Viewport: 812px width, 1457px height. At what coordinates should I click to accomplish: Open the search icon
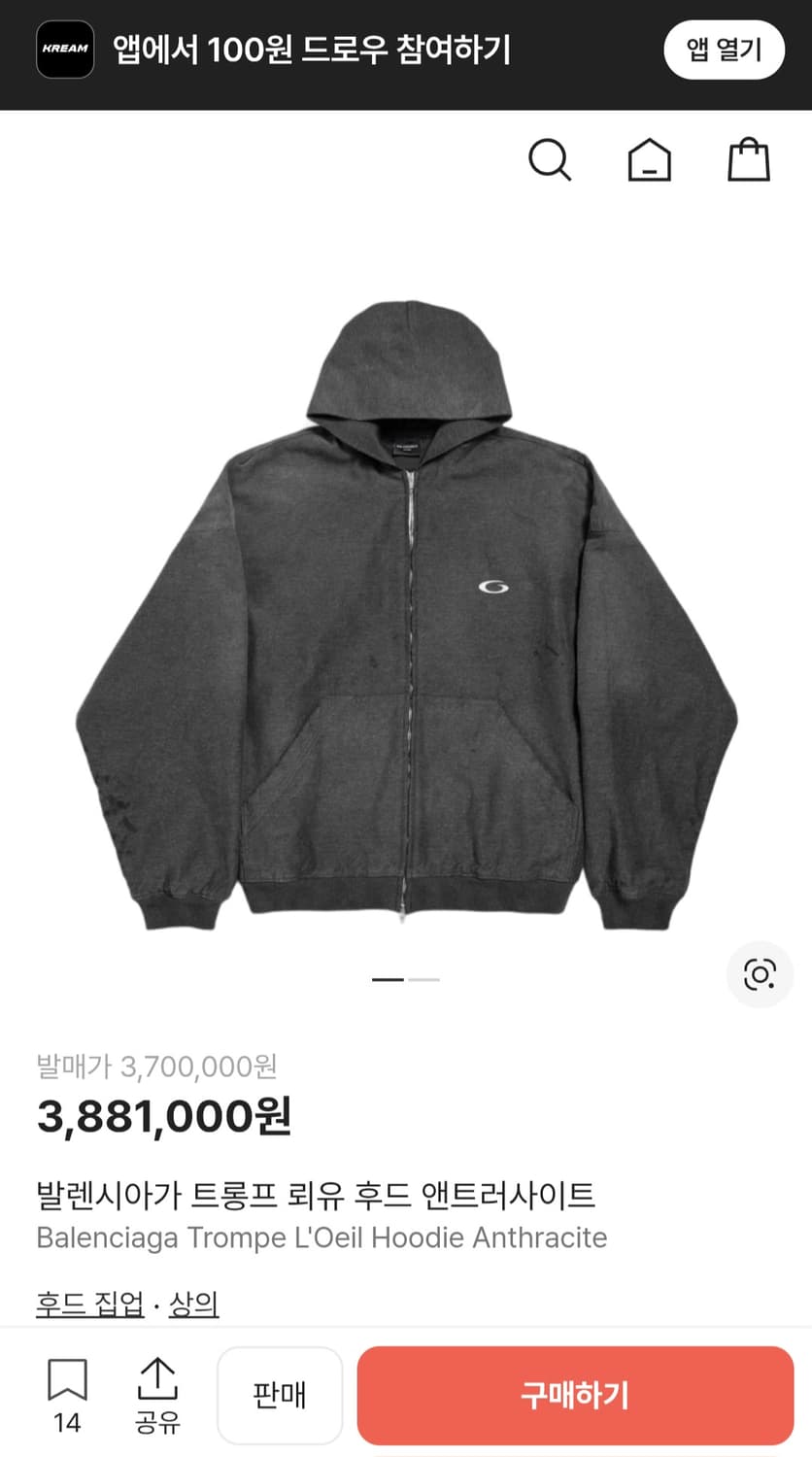(x=552, y=160)
